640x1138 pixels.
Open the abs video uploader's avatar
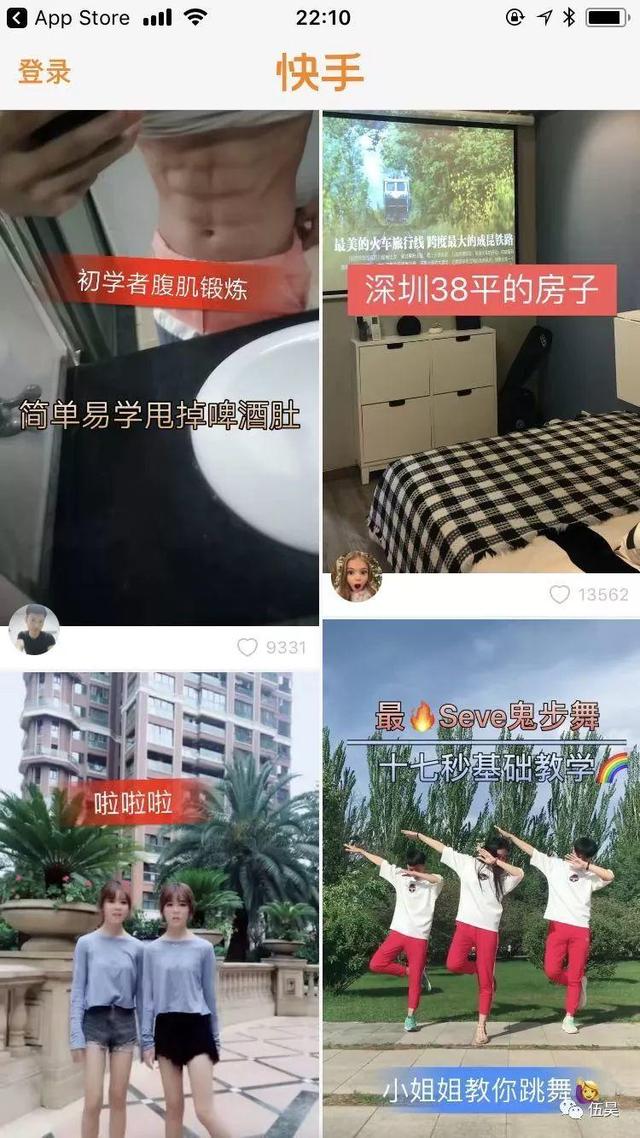coord(34,630)
